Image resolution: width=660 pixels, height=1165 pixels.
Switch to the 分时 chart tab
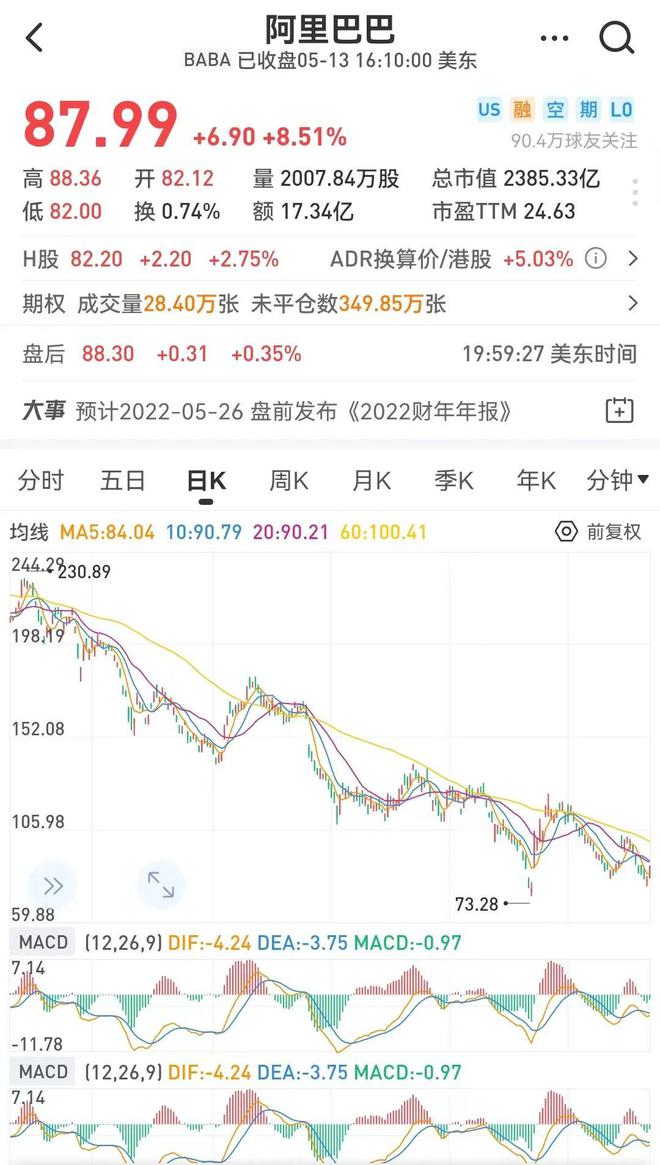41,481
